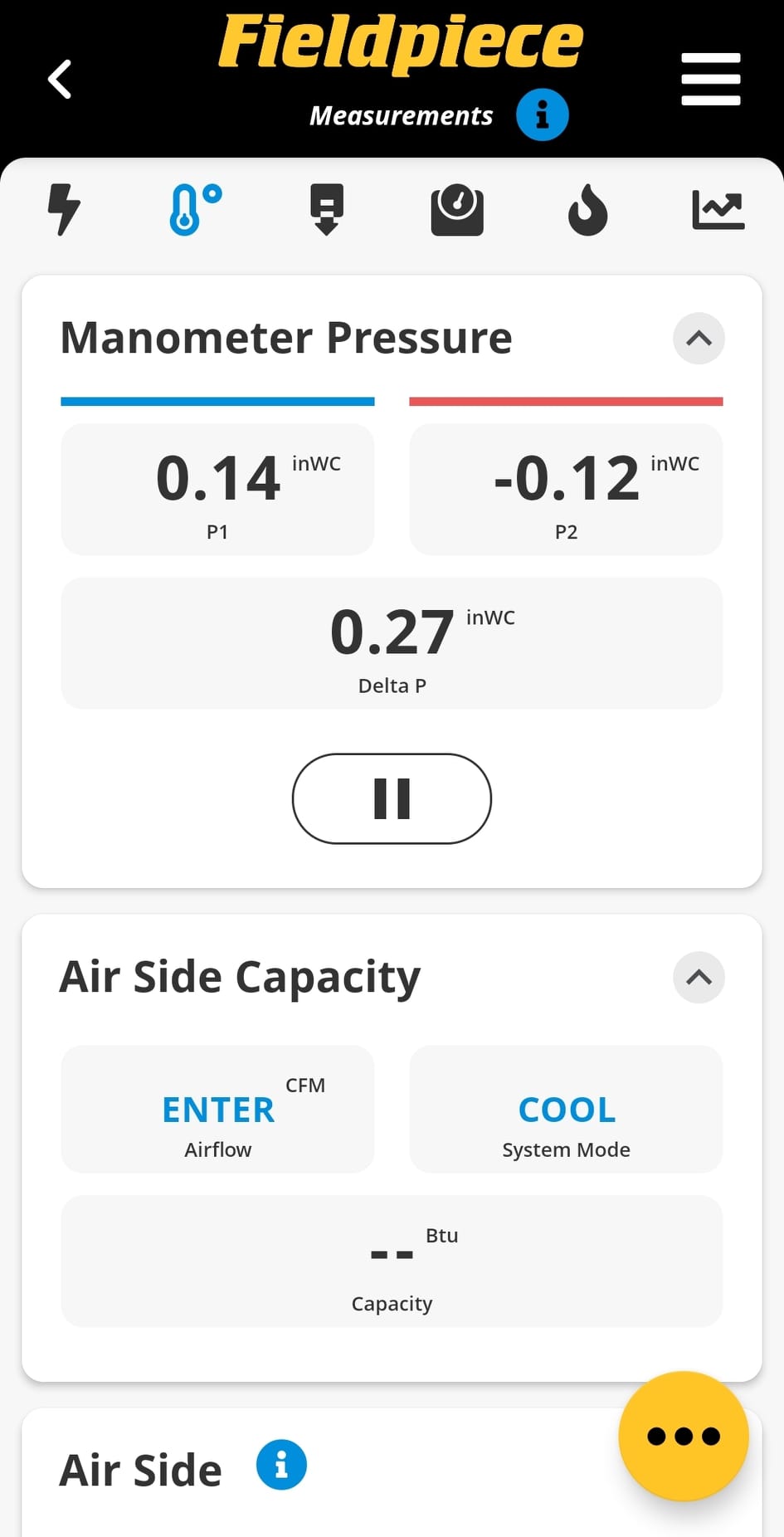Open the flame combustion tab
The image size is (784, 1537).
click(x=587, y=209)
